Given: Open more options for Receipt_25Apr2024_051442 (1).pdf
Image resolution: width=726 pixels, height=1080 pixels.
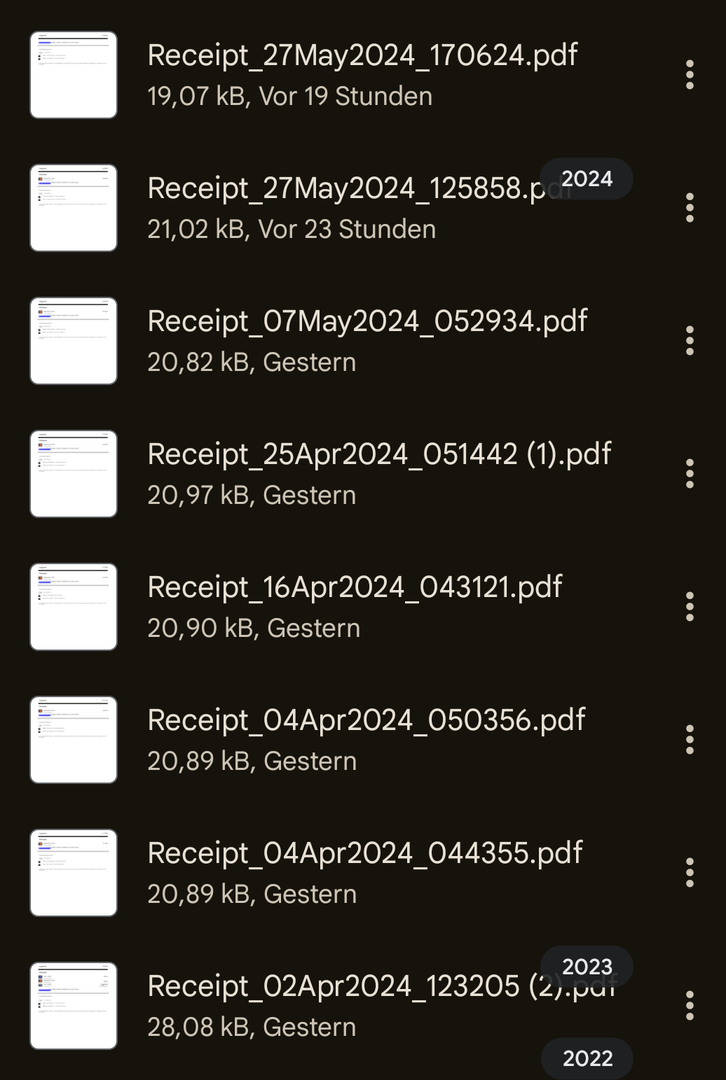Looking at the screenshot, I should (690, 473).
